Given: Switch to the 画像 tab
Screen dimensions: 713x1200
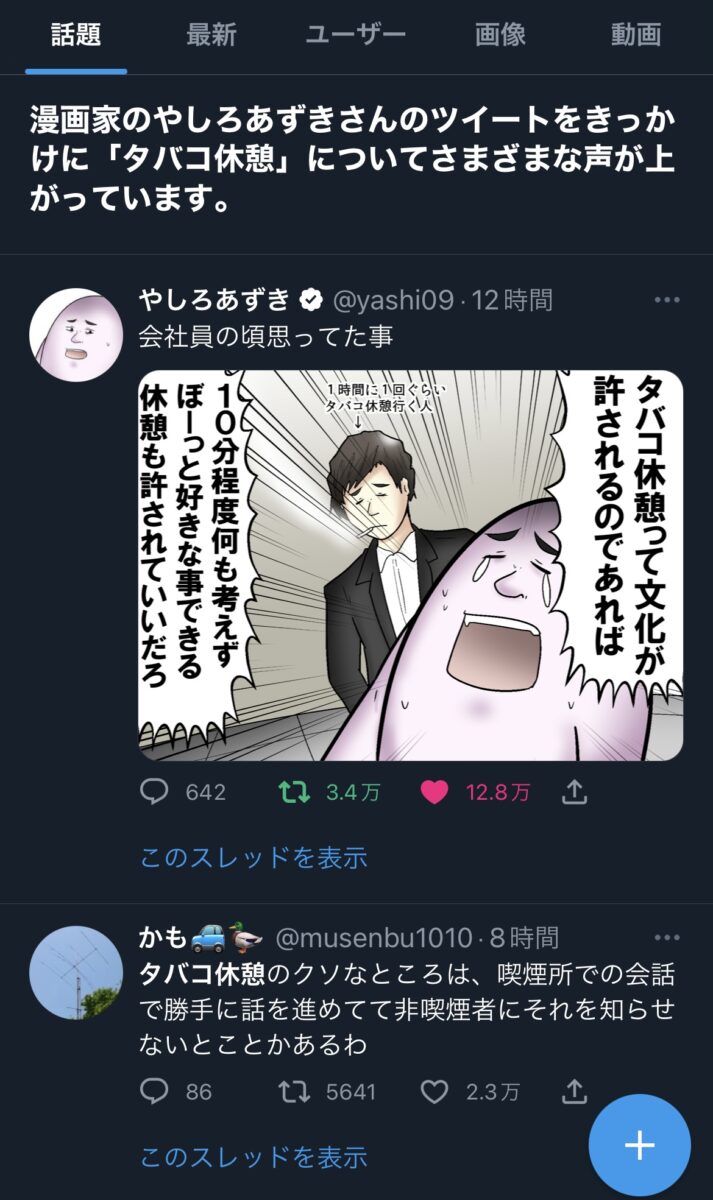Looking at the screenshot, I should (500, 35).
